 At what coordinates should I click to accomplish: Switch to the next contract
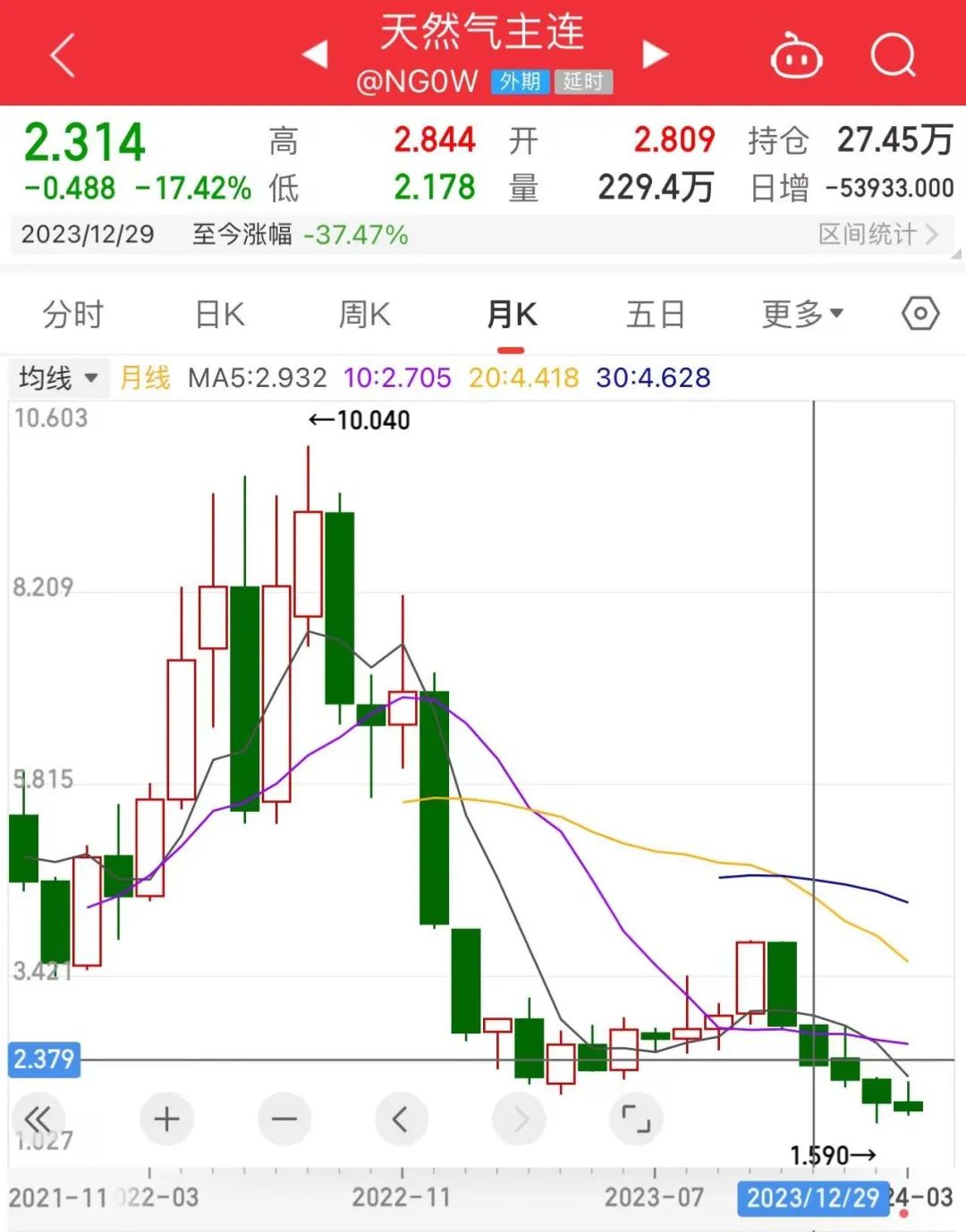tap(656, 55)
